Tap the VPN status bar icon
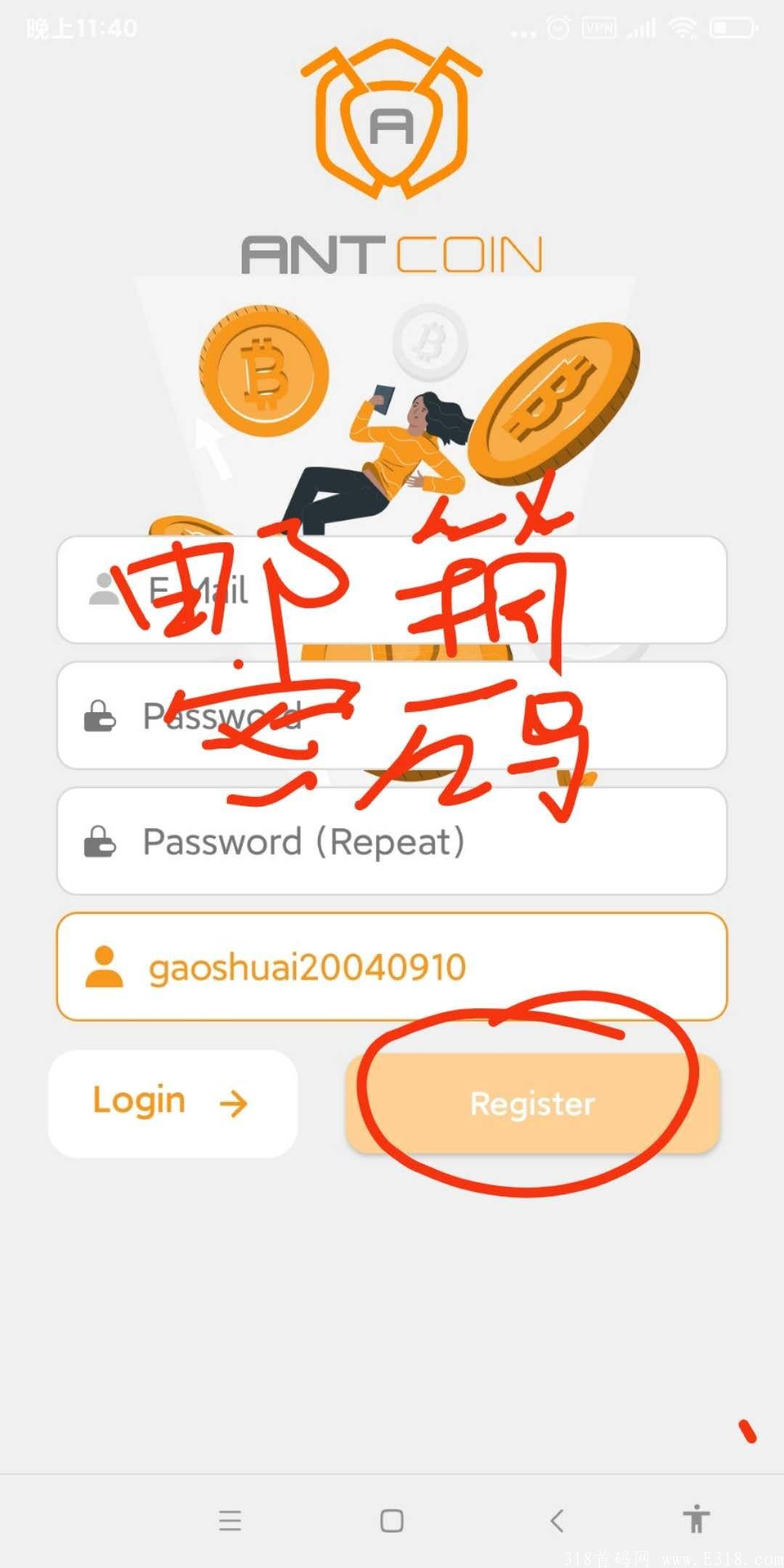The image size is (784, 1568). pos(598,29)
